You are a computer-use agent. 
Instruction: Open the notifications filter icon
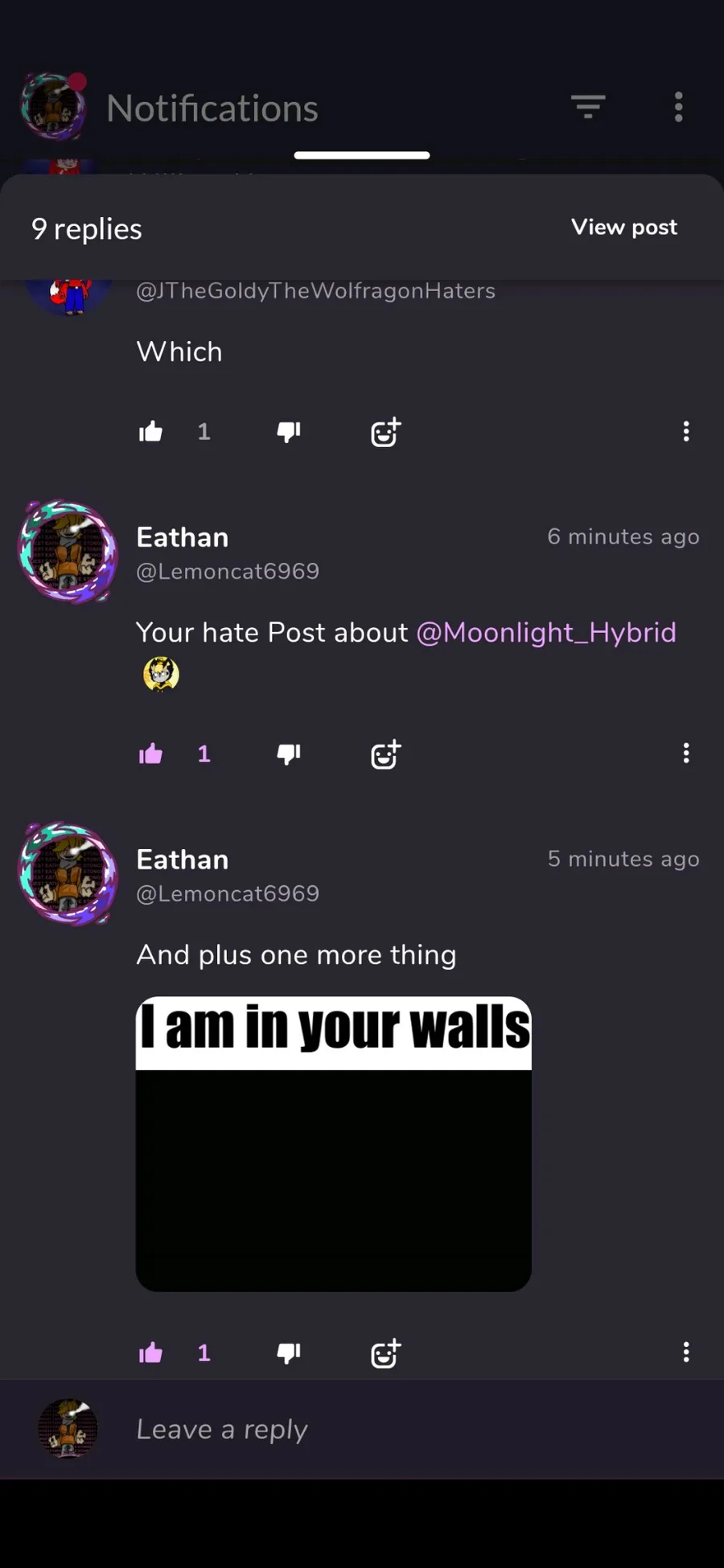click(x=588, y=107)
